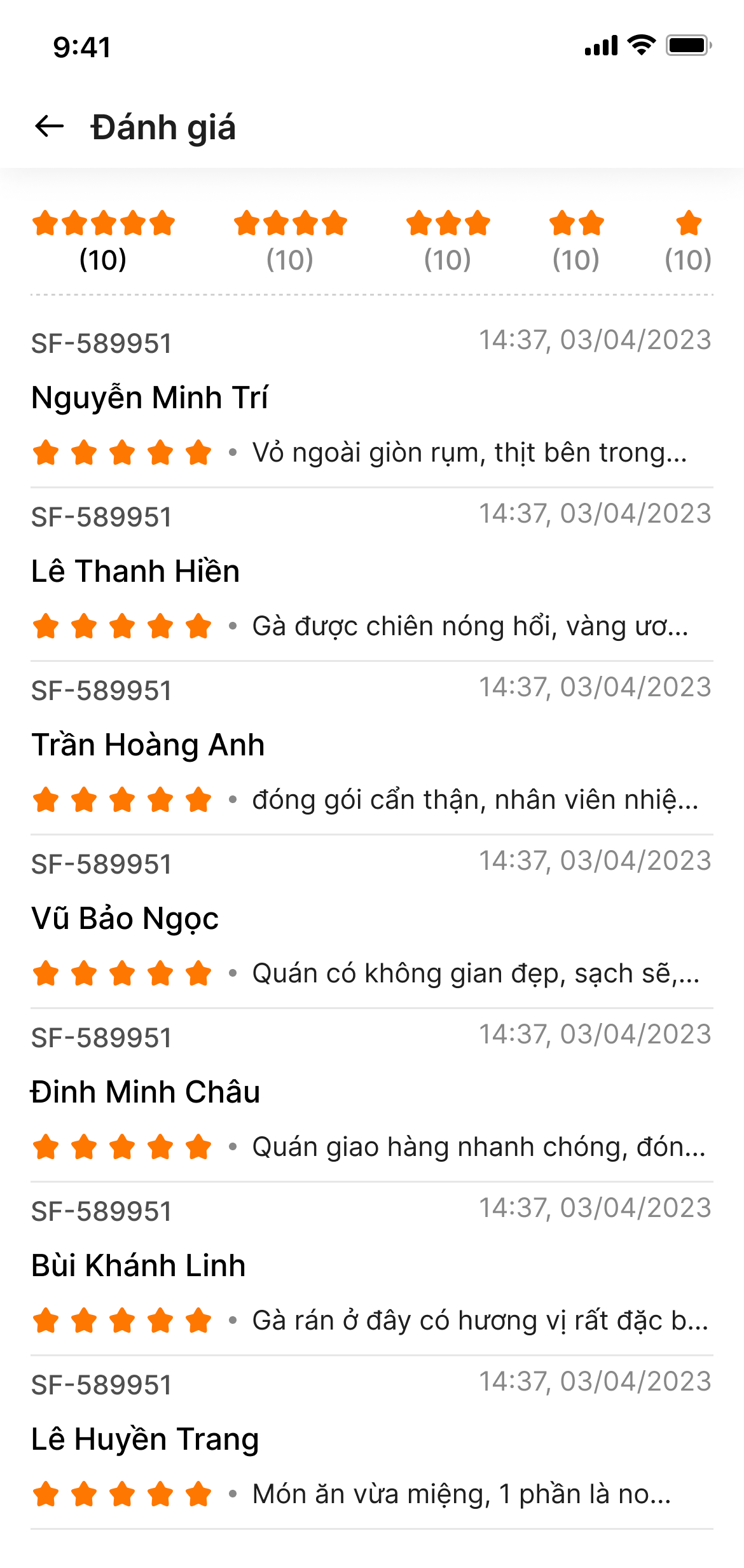Select the two-star rating filter

[x=576, y=240]
